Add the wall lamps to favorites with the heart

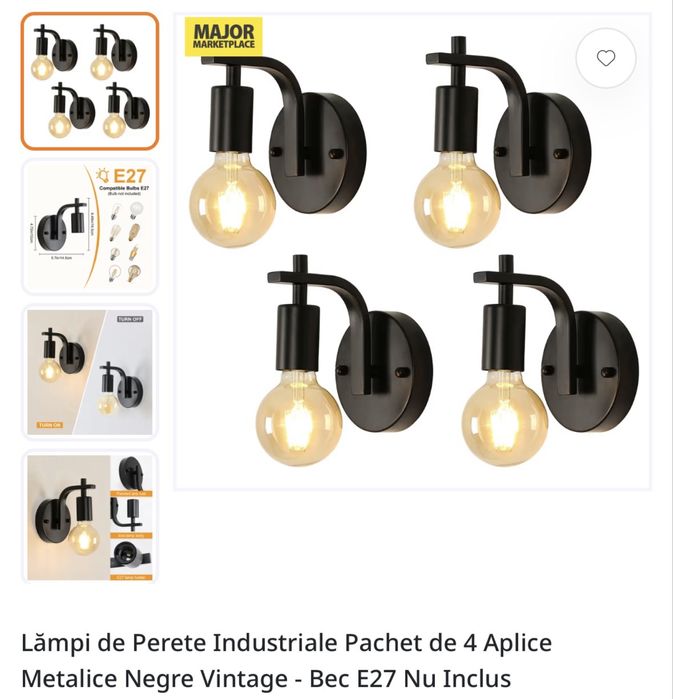(606, 58)
